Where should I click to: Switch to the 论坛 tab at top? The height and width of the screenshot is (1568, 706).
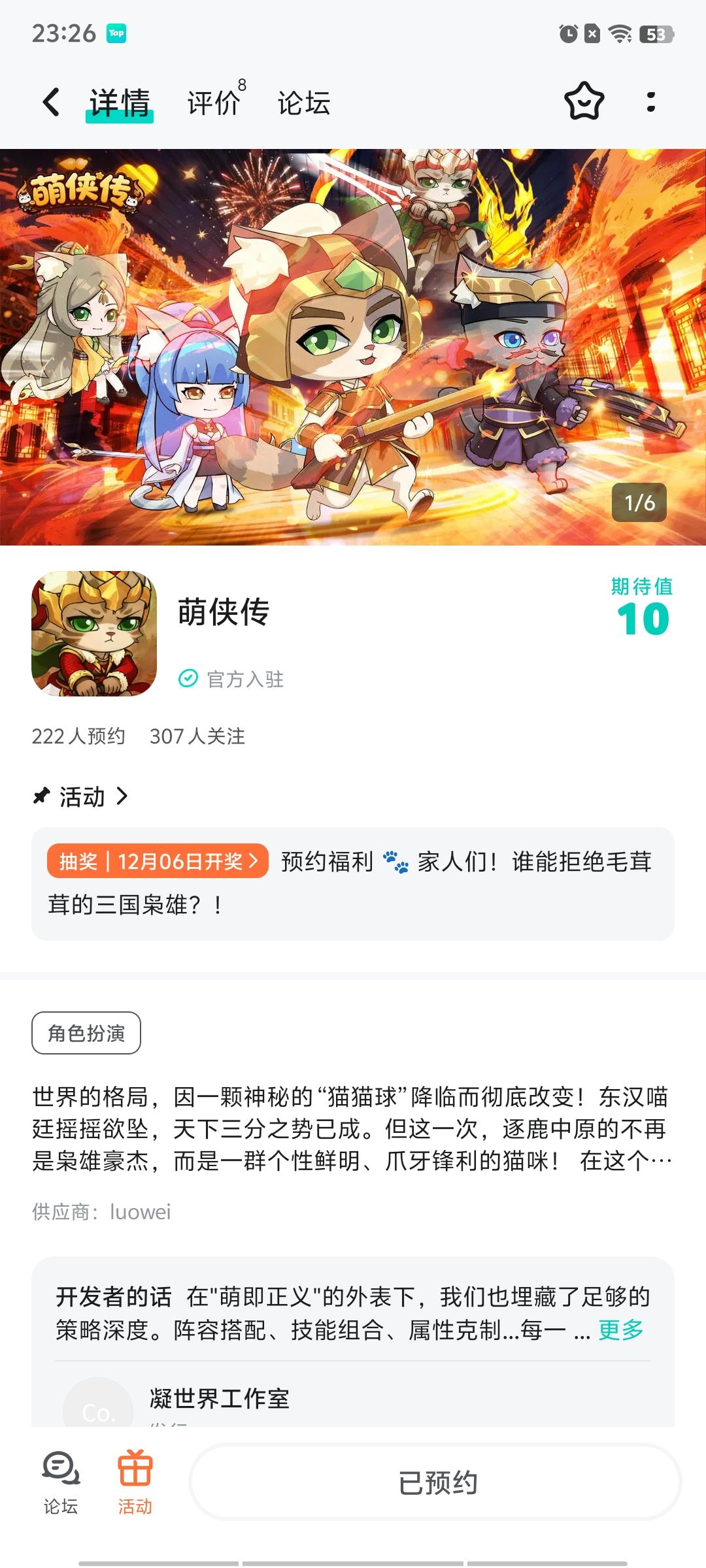click(303, 102)
